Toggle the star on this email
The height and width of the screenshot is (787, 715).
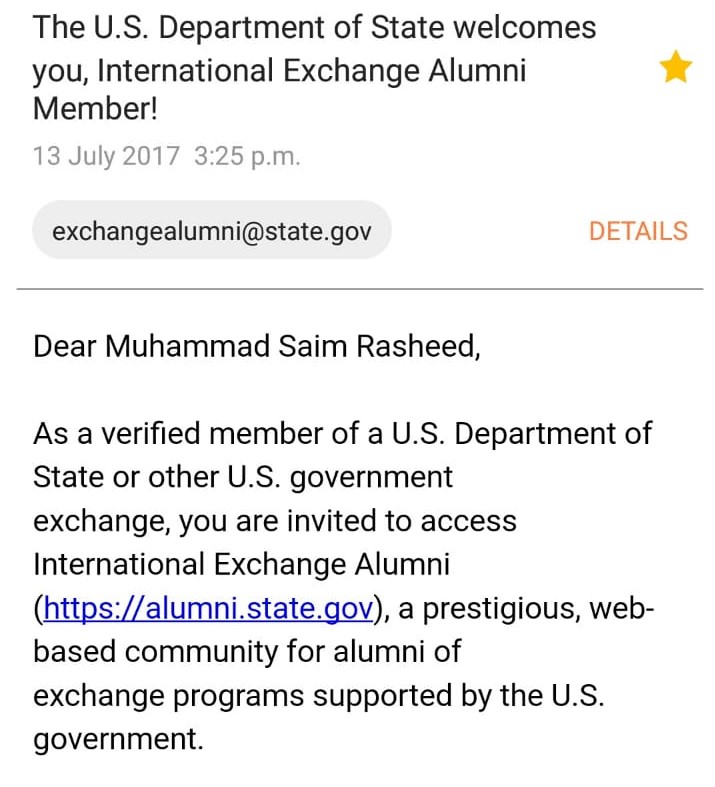click(676, 69)
